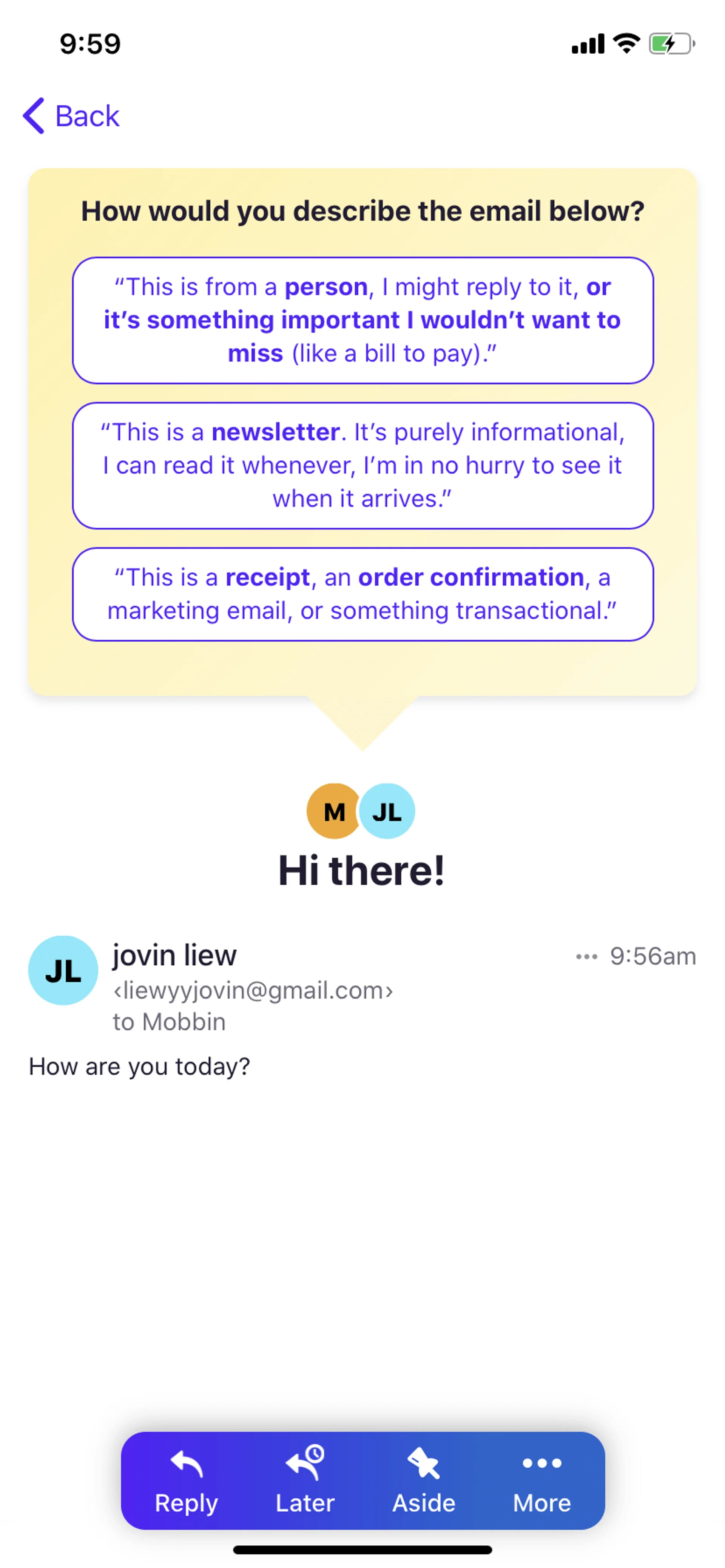Reply to jovin liew's email
This screenshot has height=1568, width=725.
click(x=186, y=1480)
